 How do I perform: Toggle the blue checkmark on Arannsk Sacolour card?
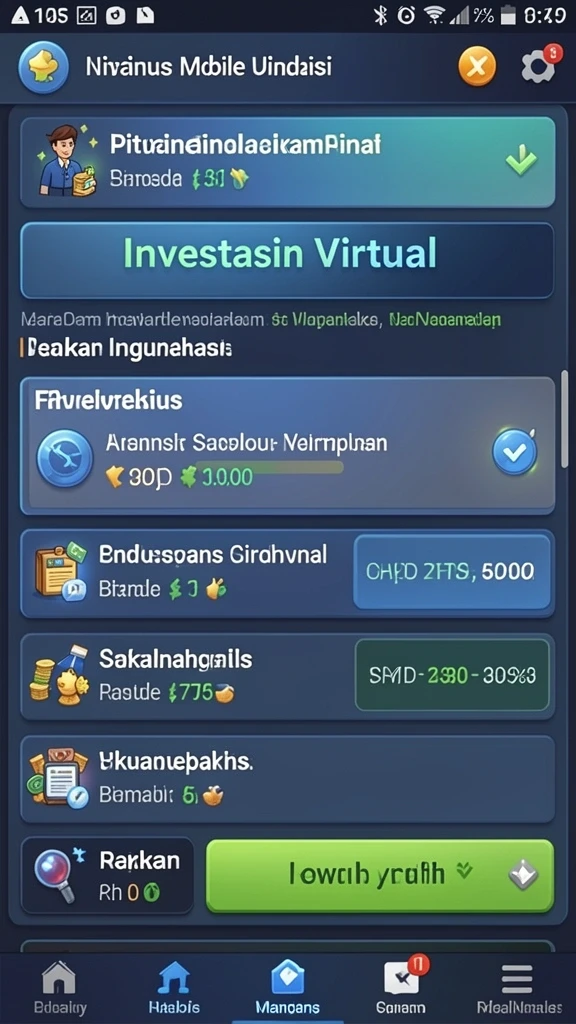pyautogui.click(x=515, y=451)
